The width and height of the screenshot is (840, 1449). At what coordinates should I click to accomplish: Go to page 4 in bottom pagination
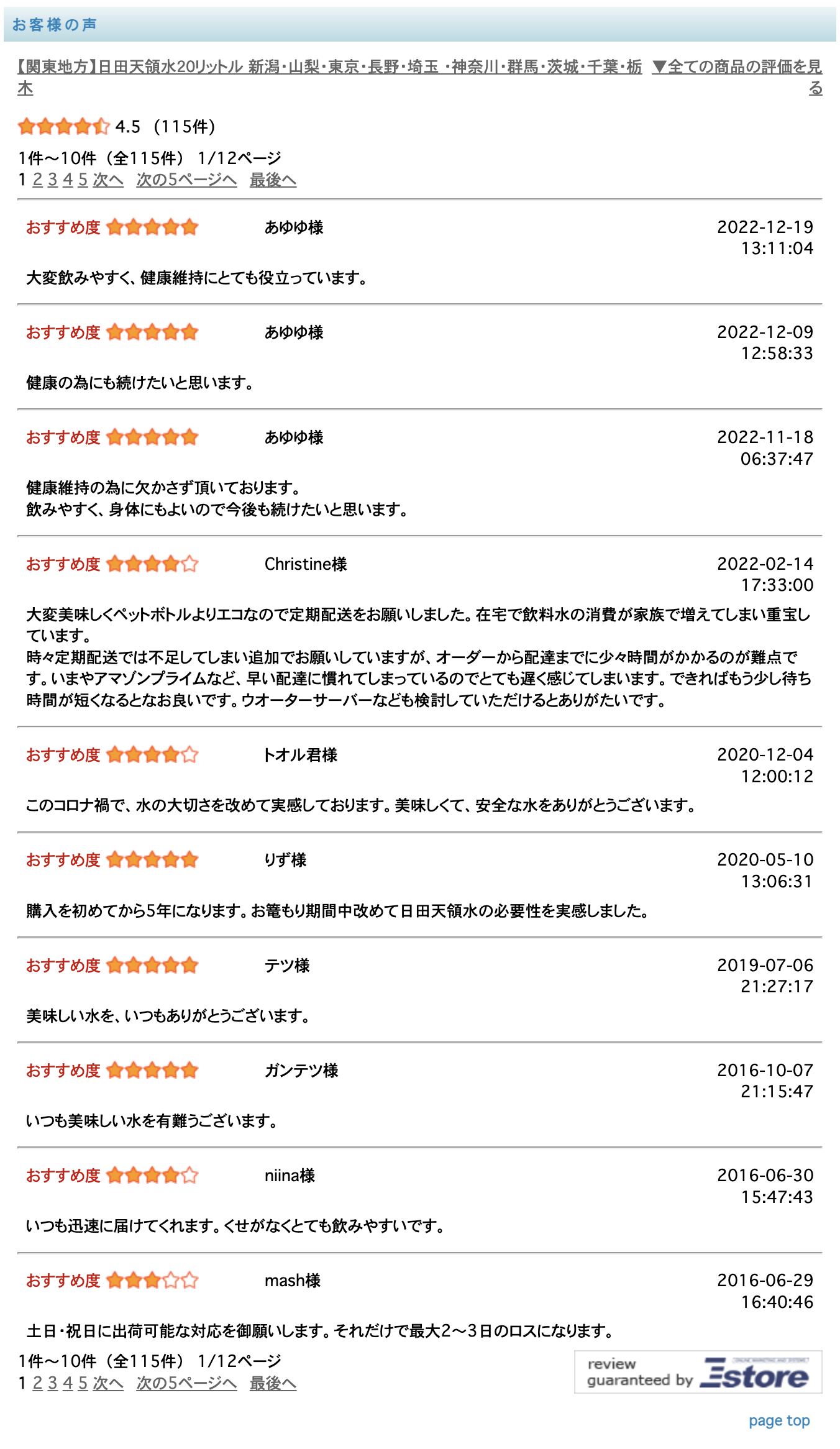coord(68,1384)
